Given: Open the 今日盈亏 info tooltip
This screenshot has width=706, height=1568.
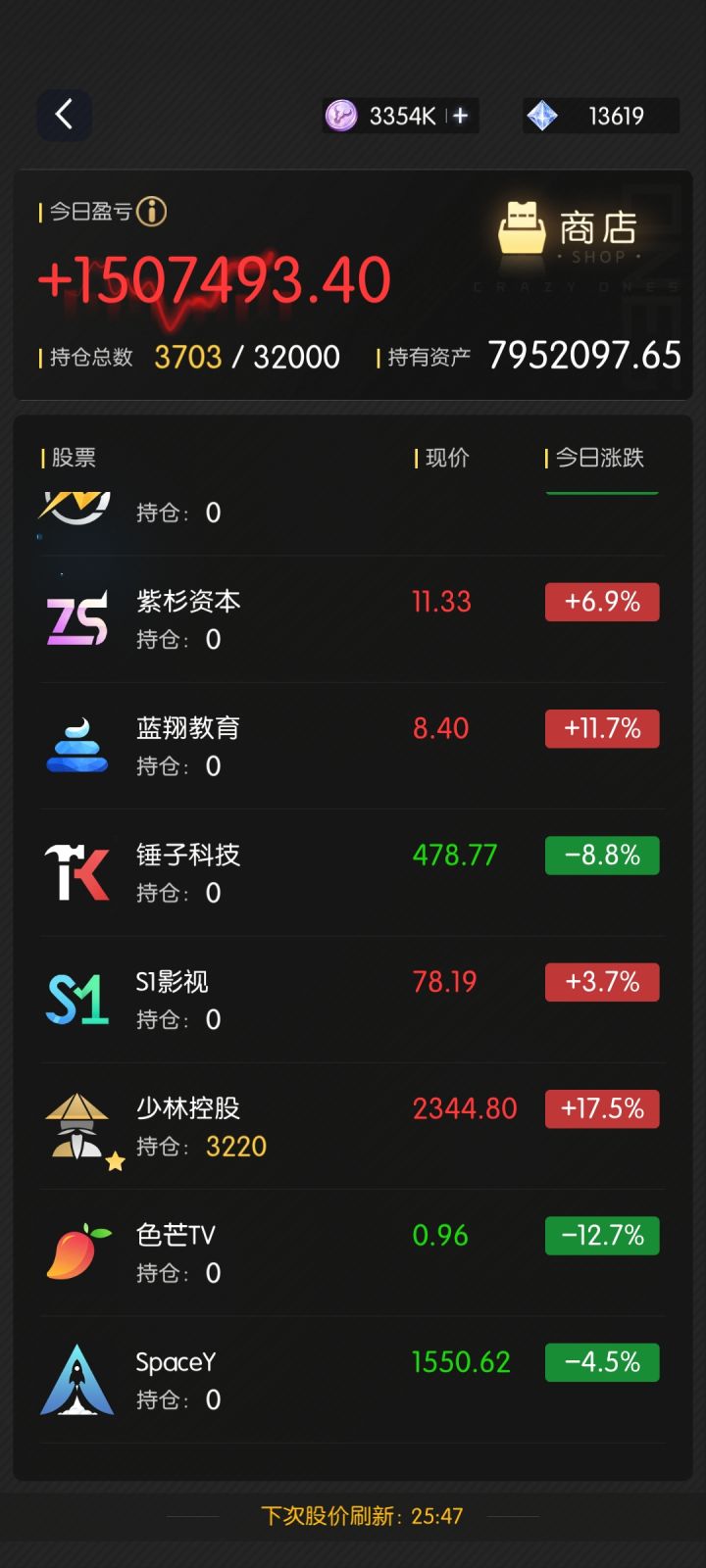Looking at the screenshot, I should 153,210.
